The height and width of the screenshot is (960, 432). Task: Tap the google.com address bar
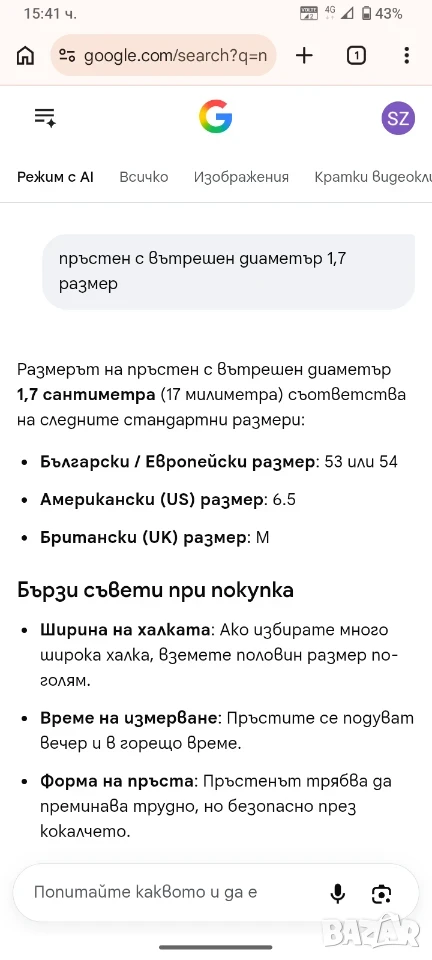click(163, 56)
